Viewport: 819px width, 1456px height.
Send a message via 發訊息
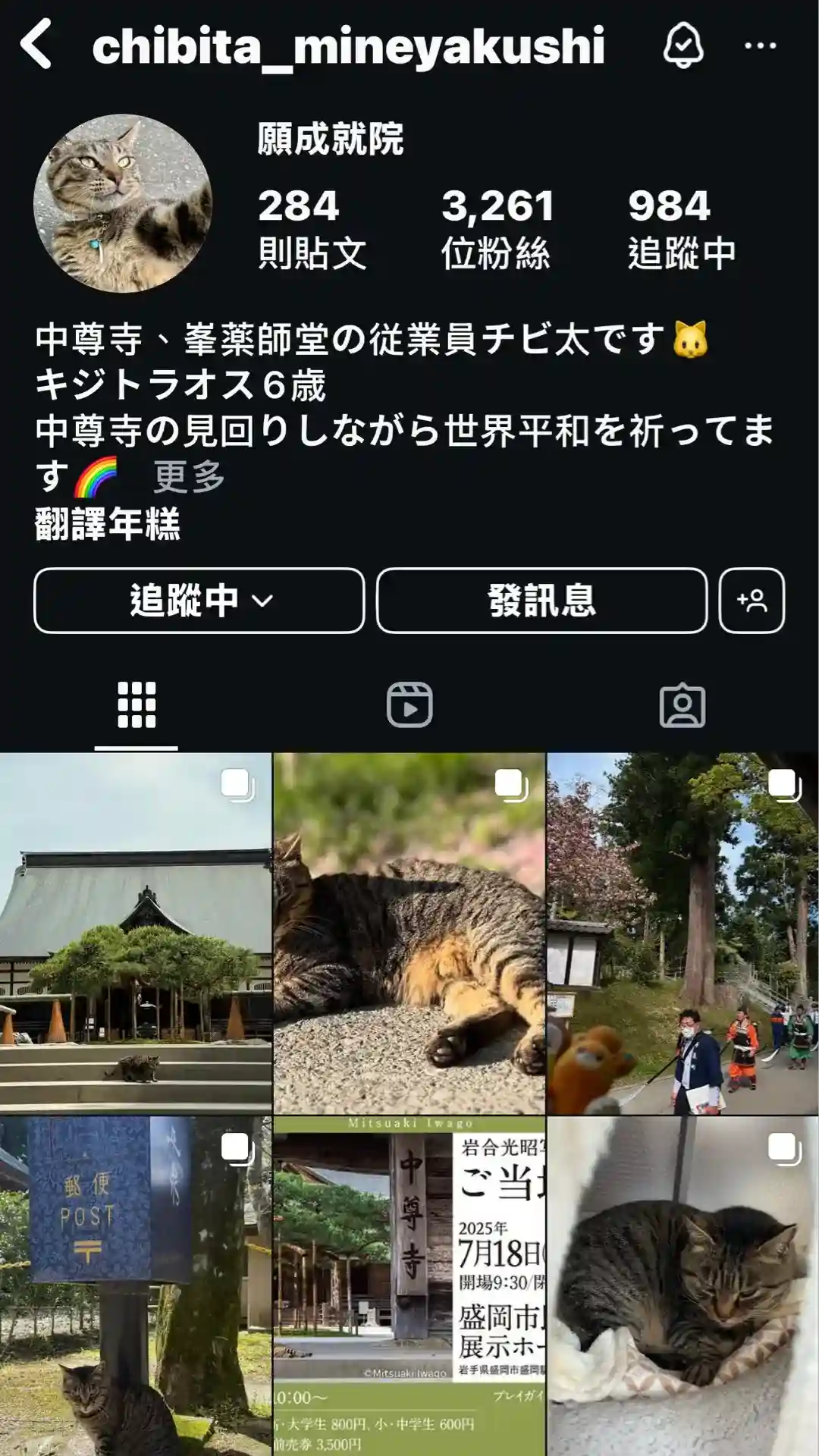[541, 601]
